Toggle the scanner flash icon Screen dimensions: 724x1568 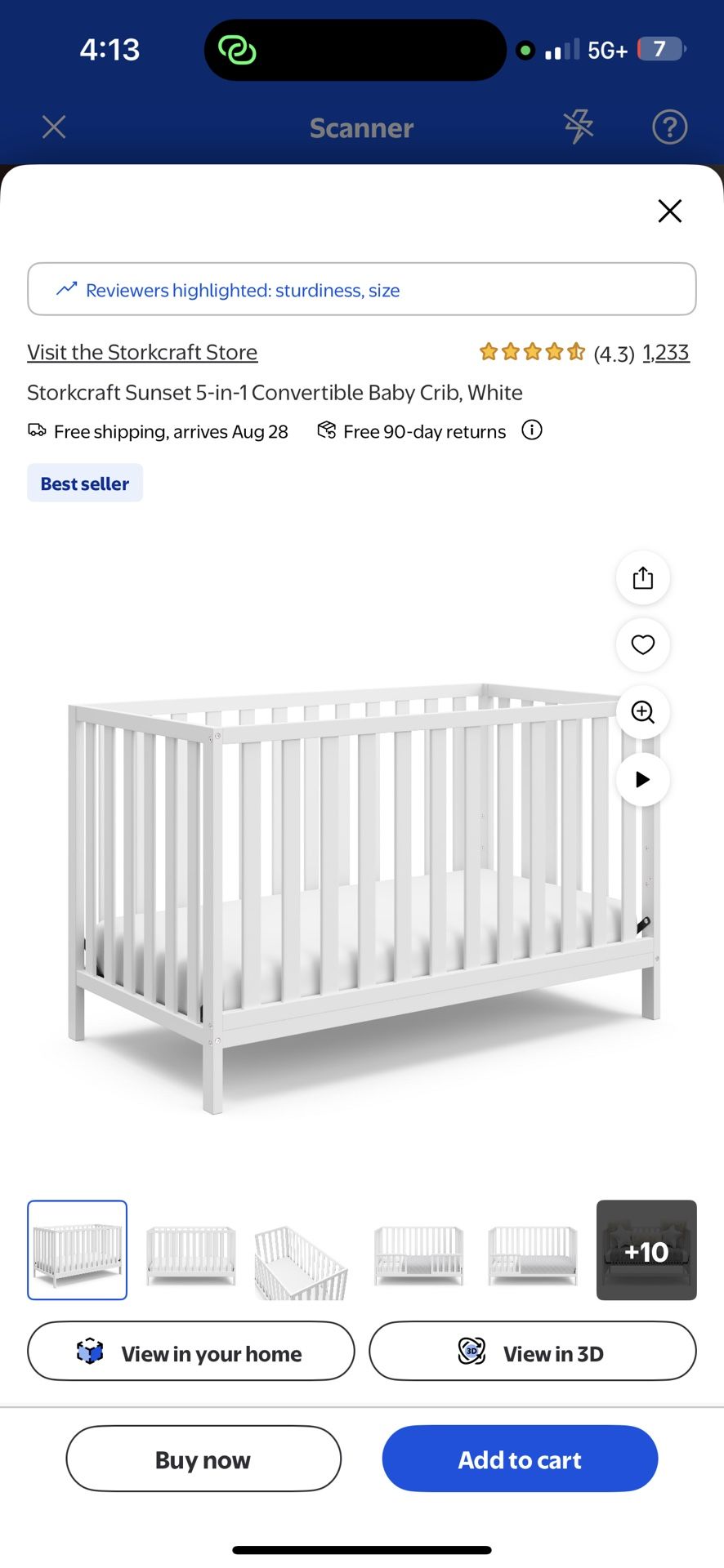tap(579, 127)
